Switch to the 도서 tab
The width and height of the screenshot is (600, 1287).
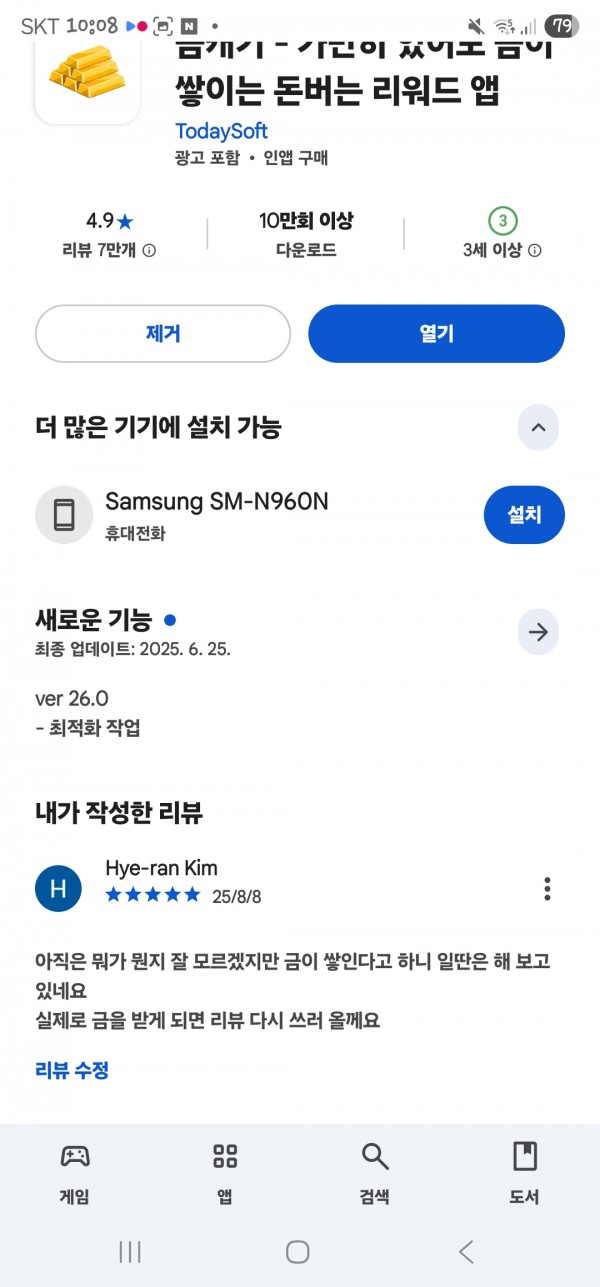[x=525, y=1173]
